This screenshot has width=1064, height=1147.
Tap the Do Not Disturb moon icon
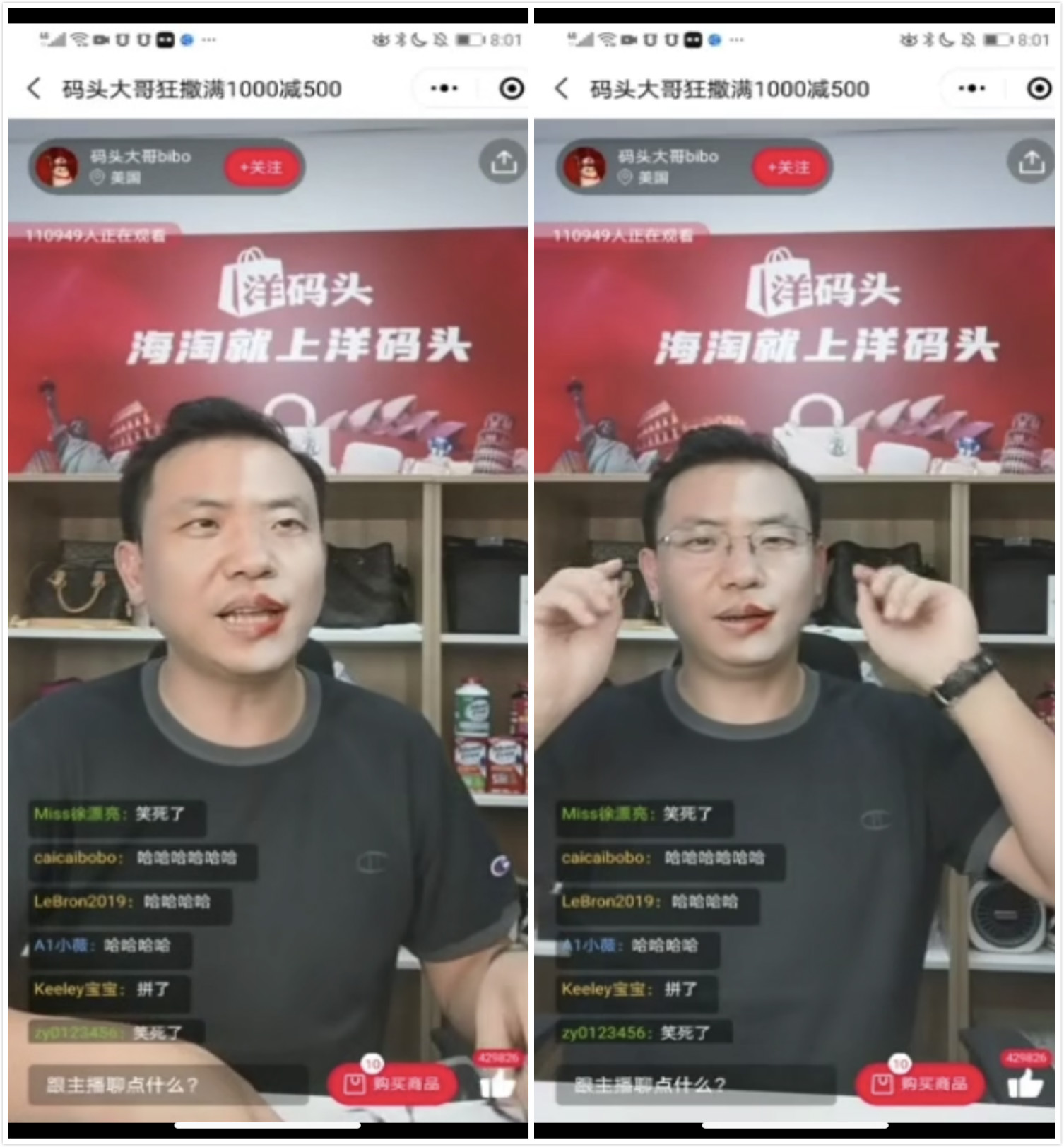pos(418,41)
